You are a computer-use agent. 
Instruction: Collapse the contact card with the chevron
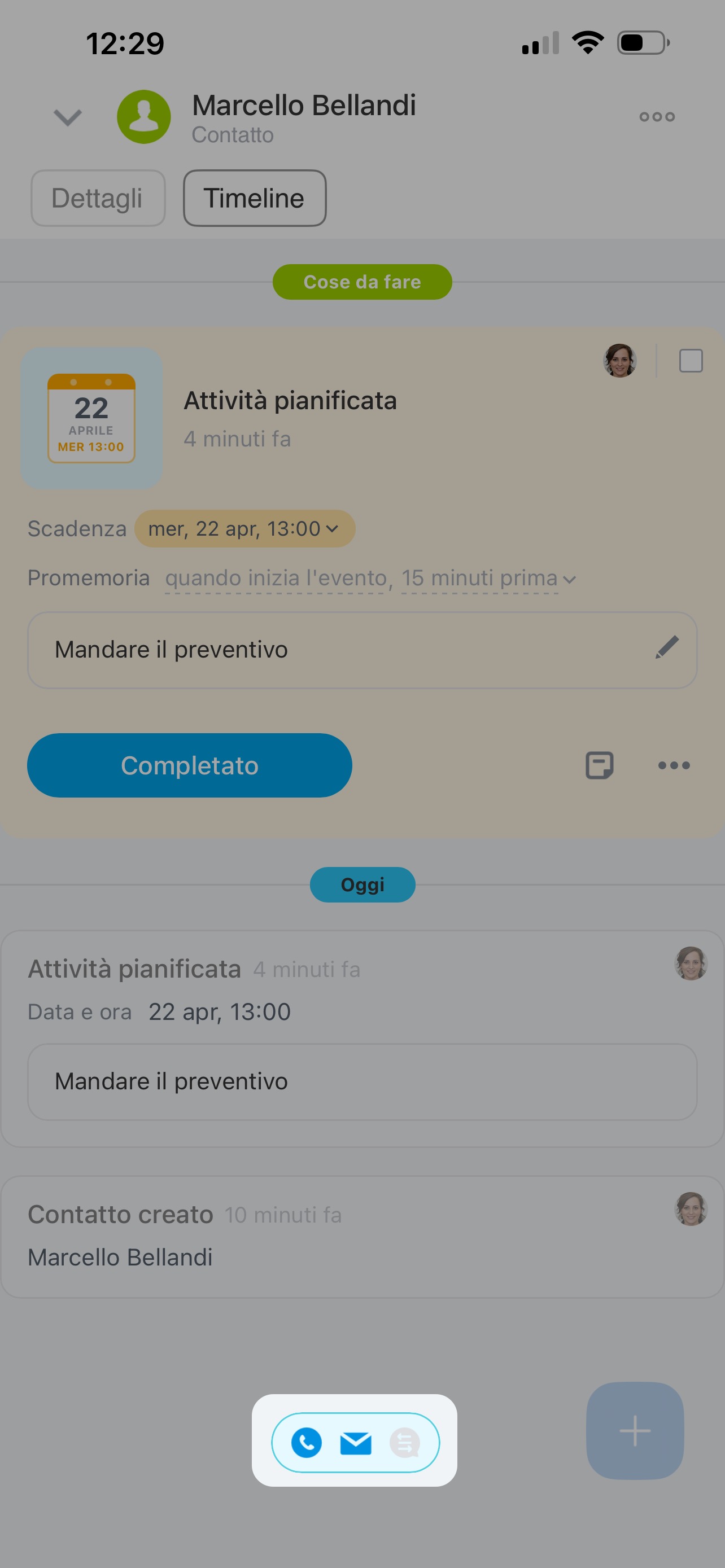(68, 117)
